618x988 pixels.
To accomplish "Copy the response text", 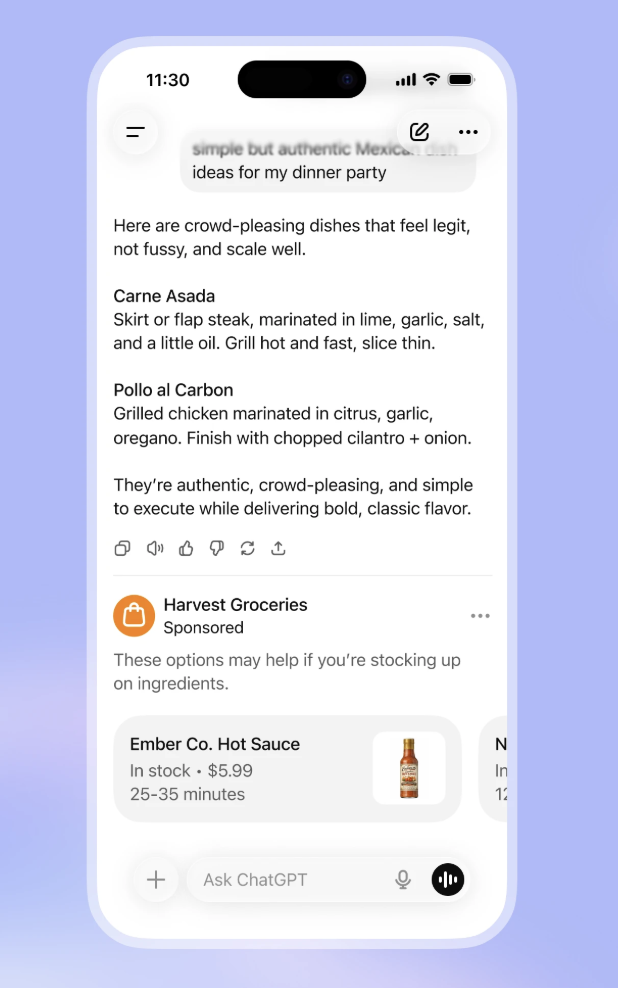I will point(122,548).
